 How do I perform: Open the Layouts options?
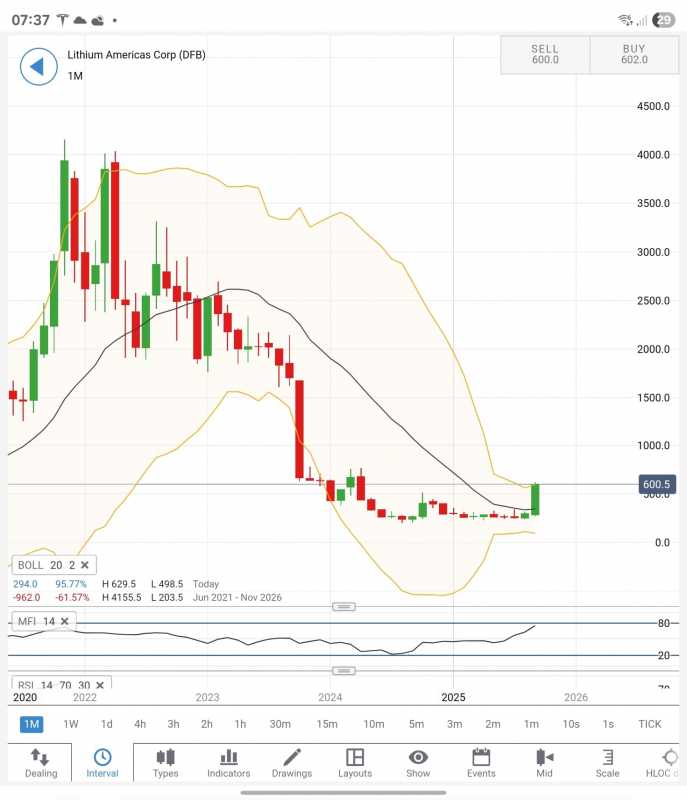pos(355,762)
